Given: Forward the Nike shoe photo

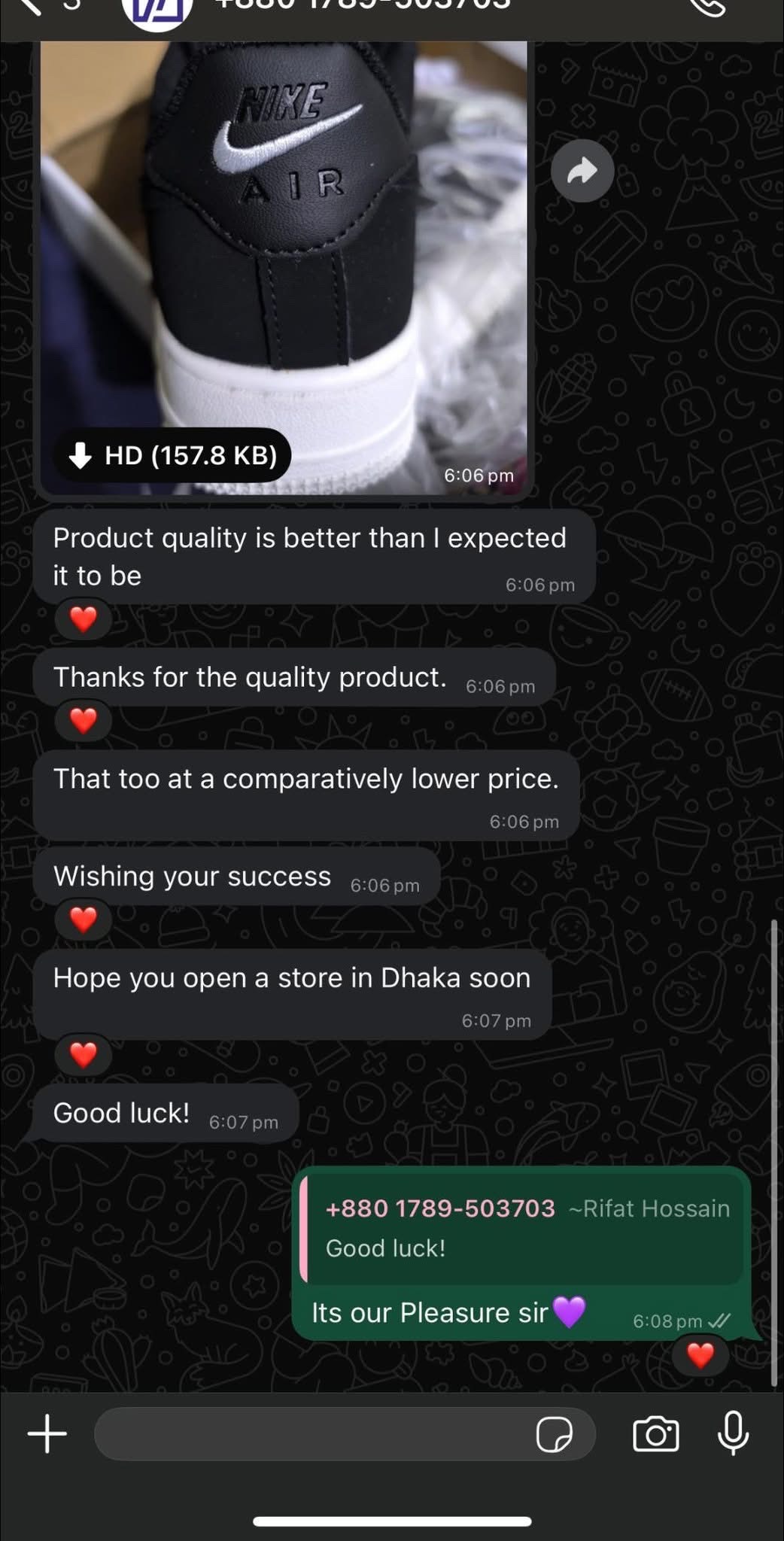Looking at the screenshot, I should 582,171.
